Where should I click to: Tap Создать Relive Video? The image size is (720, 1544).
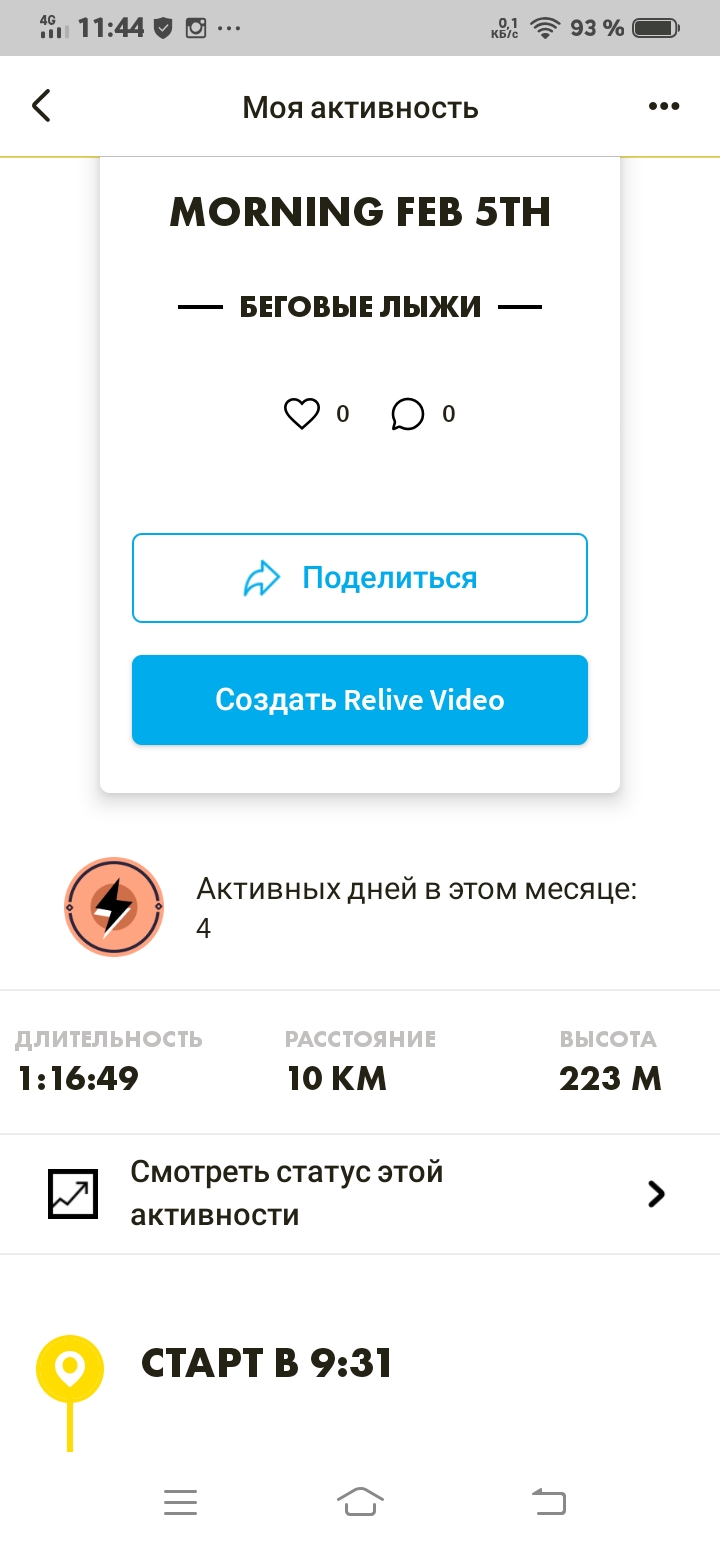click(360, 700)
